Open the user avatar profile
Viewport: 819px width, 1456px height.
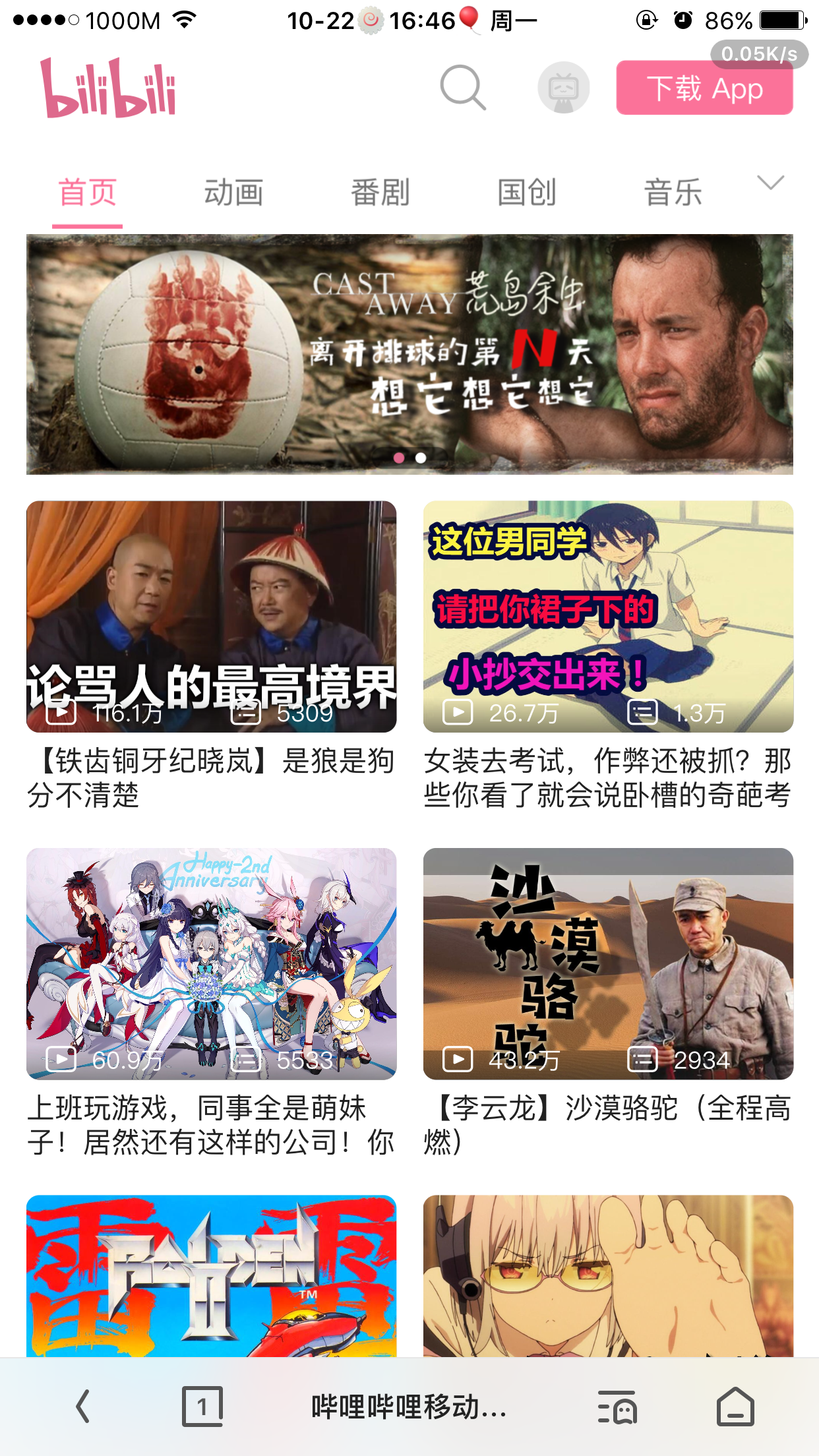(x=563, y=88)
